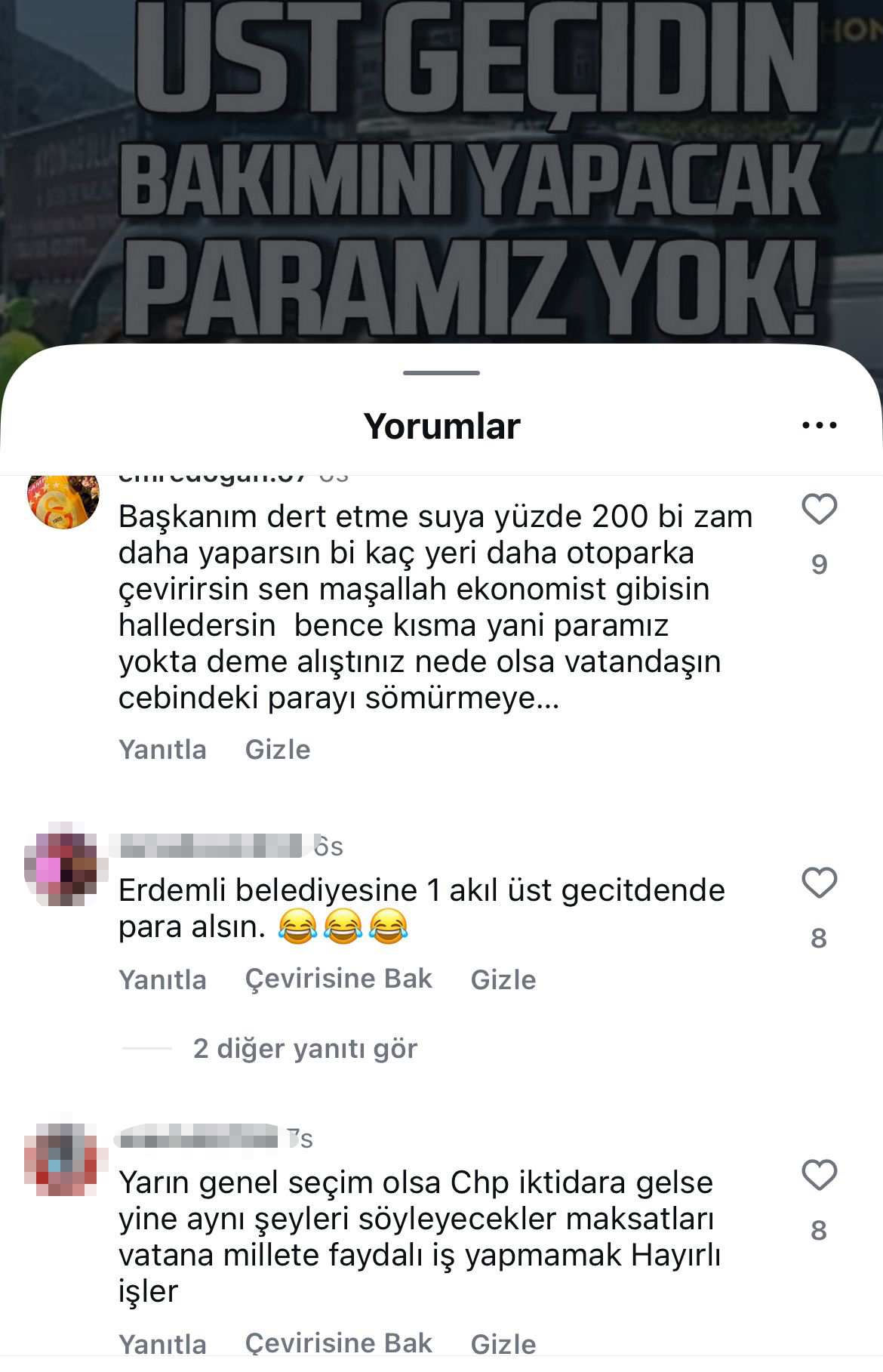Hide the 'Başkanım dert etme' comment
Viewport: 883px width, 1372px height.
[278, 749]
